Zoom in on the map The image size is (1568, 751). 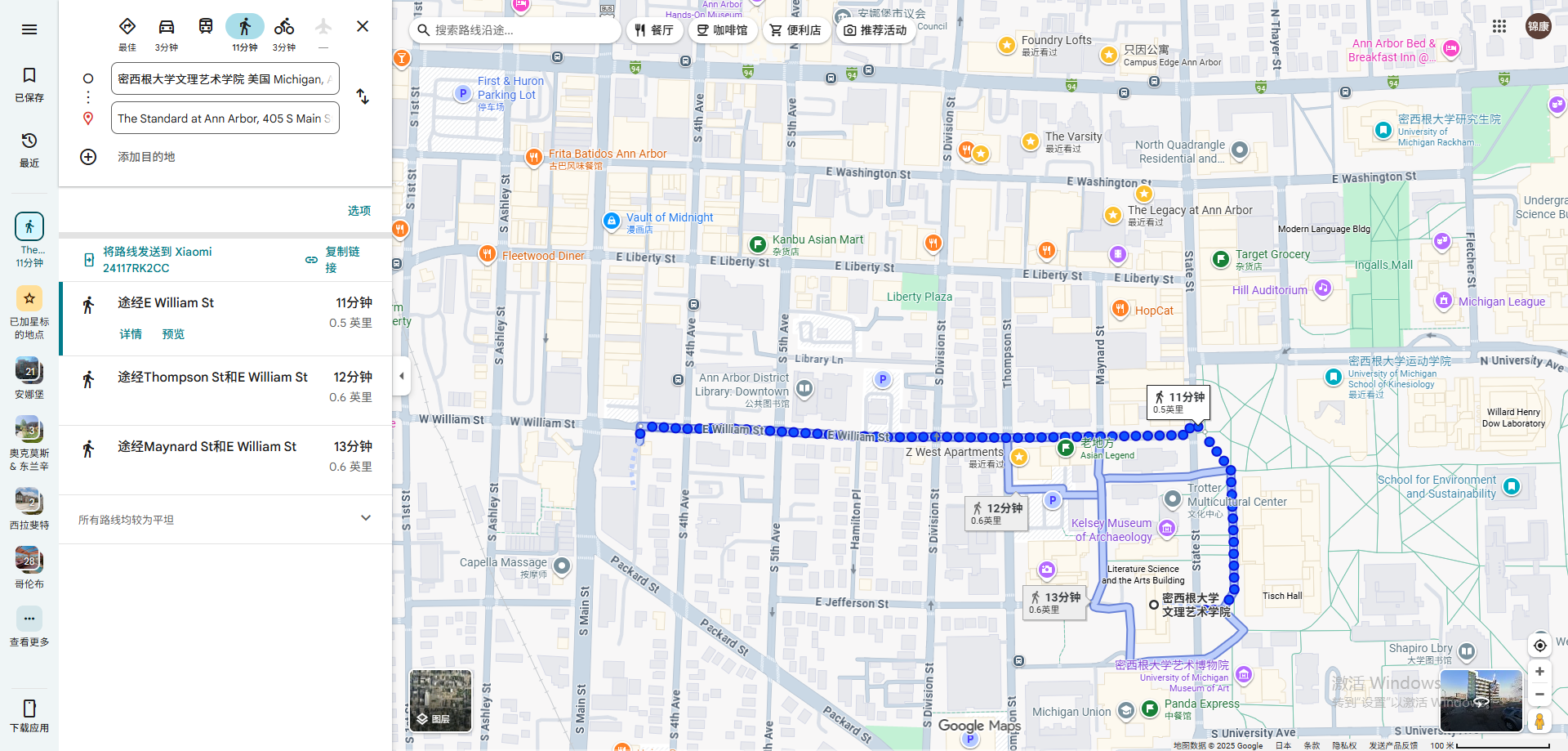1539,672
